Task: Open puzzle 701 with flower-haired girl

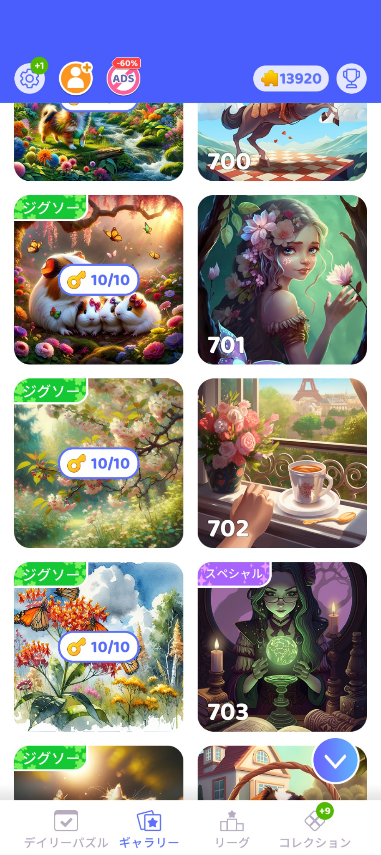Action: pos(282,280)
